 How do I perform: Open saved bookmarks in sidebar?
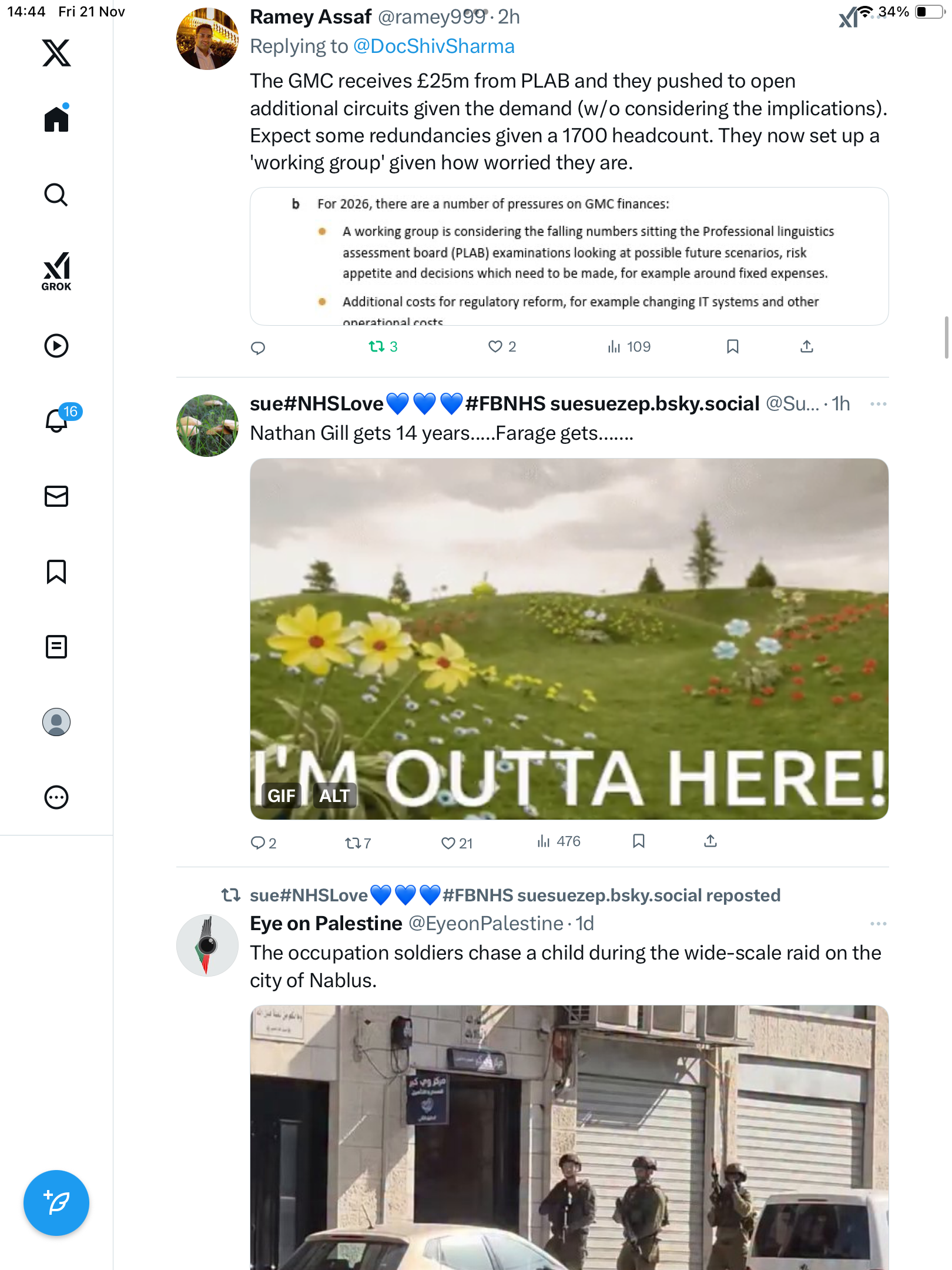pyautogui.click(x=56, y=571)
